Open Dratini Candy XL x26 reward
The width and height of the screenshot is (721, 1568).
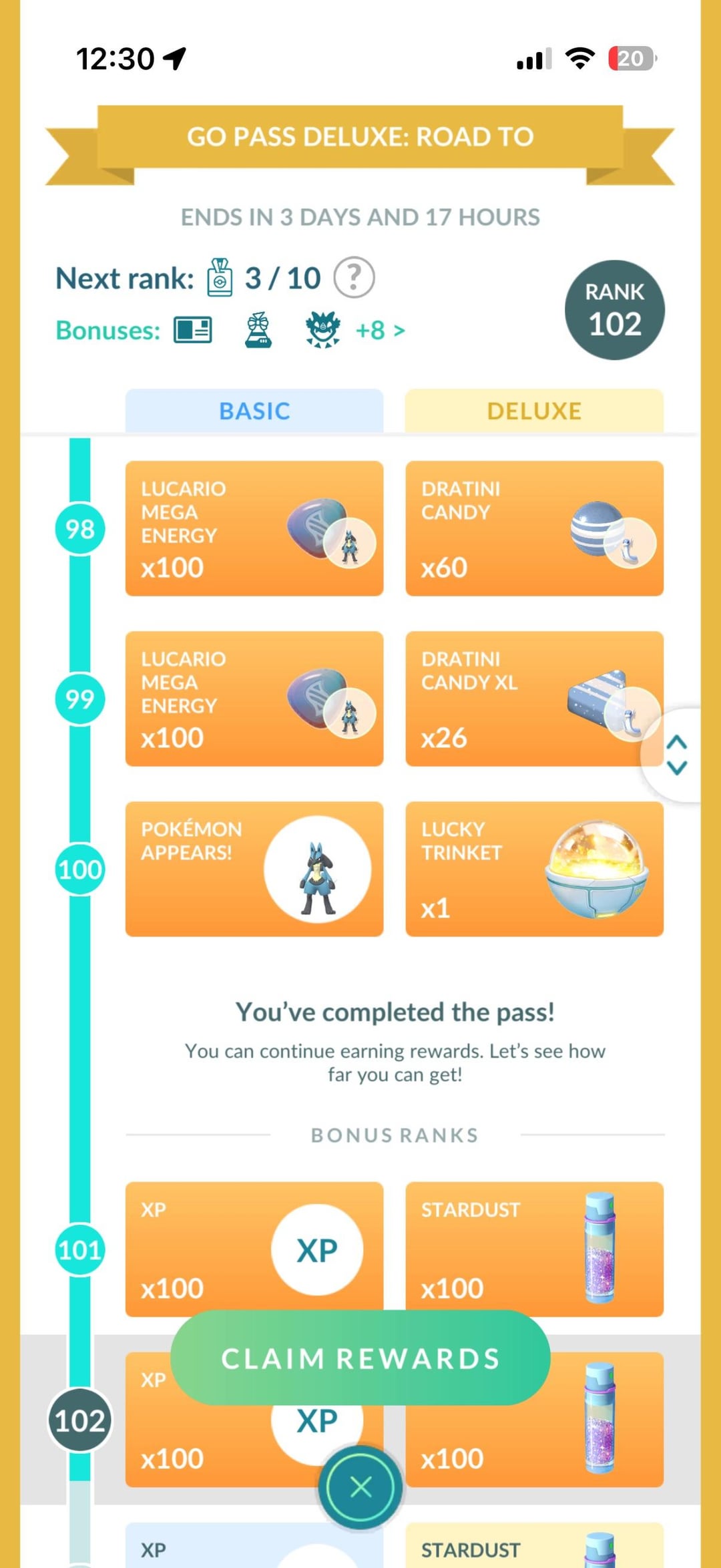(x=521, y=699)
